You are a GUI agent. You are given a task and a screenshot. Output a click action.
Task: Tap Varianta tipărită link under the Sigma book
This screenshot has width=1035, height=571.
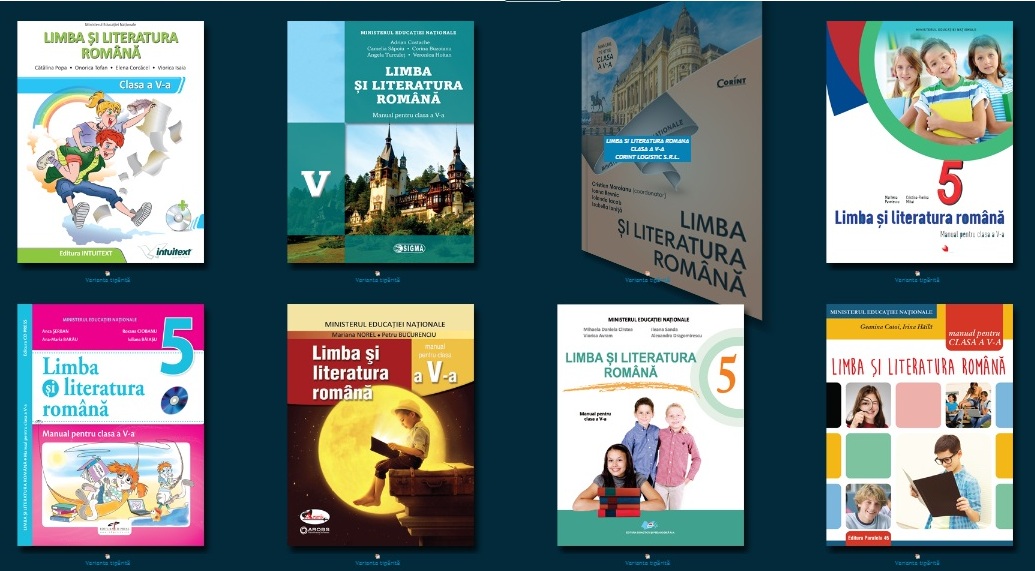[x=378, y=280]
